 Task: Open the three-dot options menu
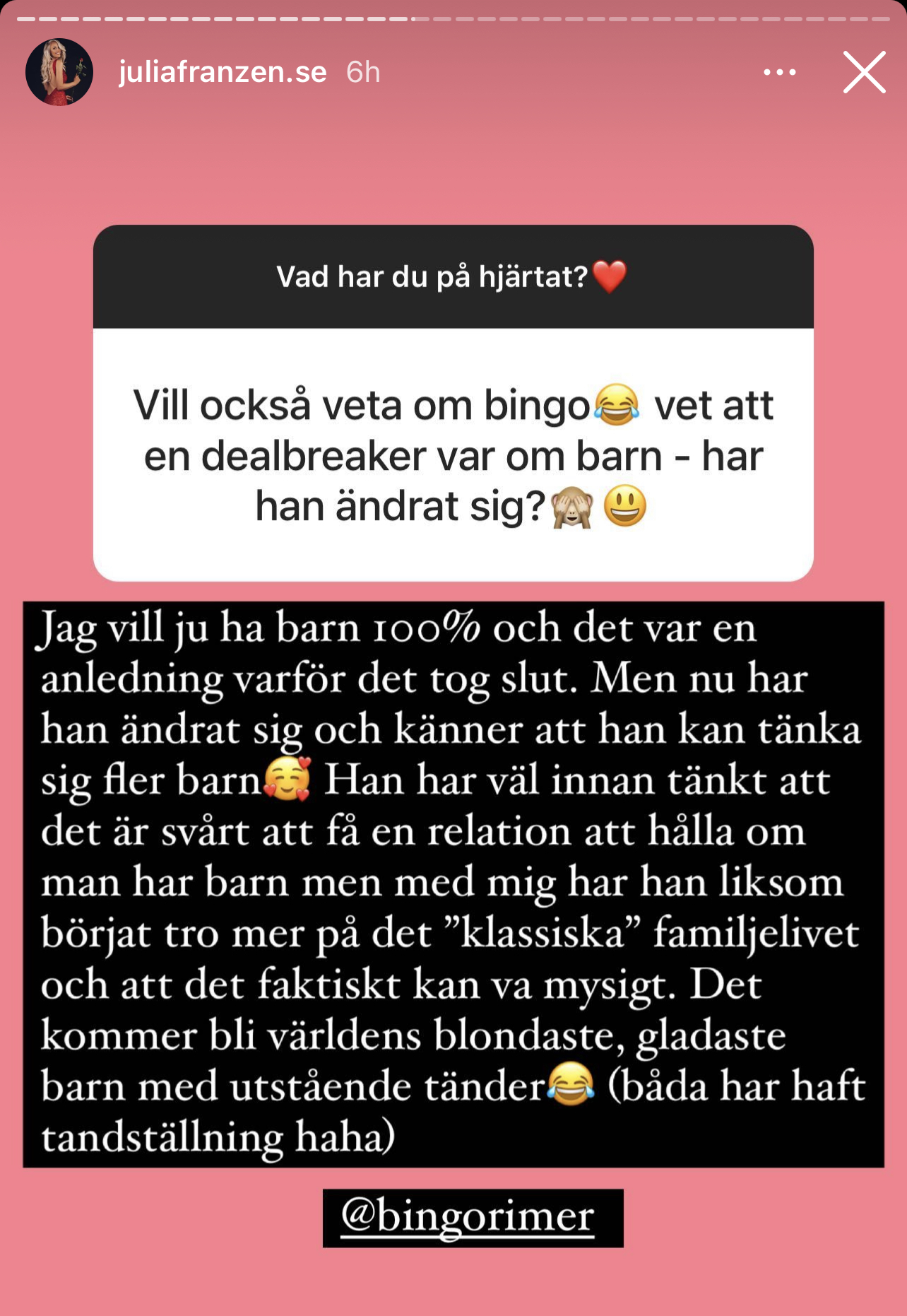(x=780, y=72)
